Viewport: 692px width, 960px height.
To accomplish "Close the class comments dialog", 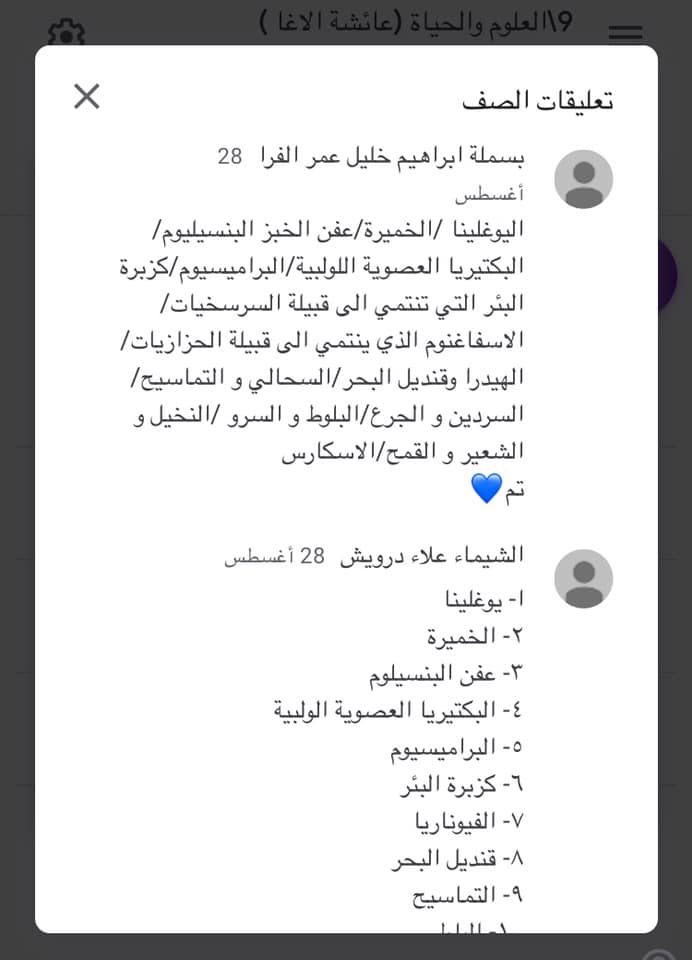I will [x=86, y=97].
